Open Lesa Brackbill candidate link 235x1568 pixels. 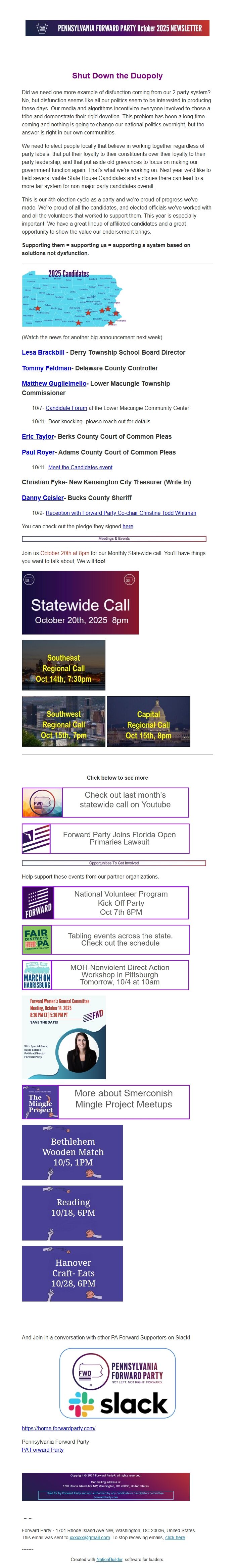pos(43,352)
